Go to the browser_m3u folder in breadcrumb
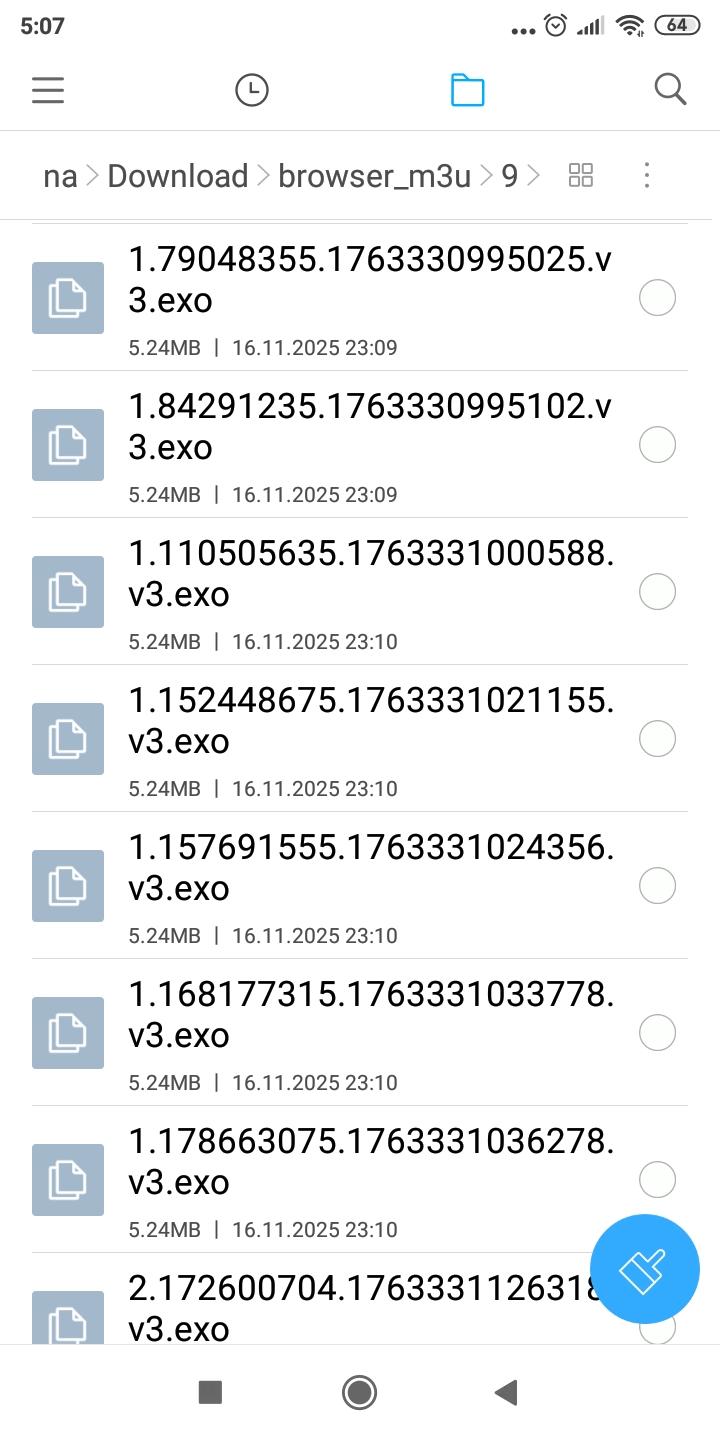 [374, 176]
